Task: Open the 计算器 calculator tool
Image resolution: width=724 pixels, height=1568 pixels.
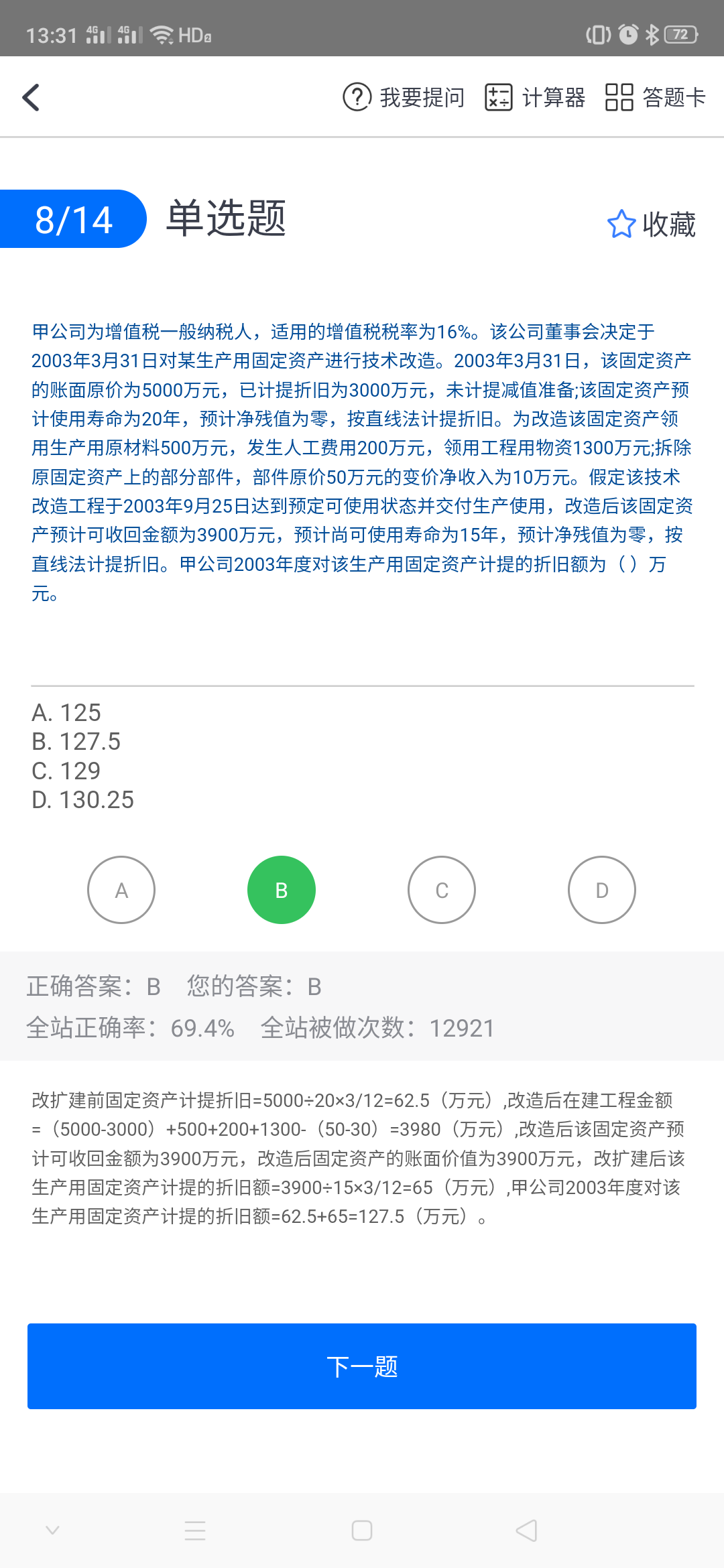Action: [535, 97]
